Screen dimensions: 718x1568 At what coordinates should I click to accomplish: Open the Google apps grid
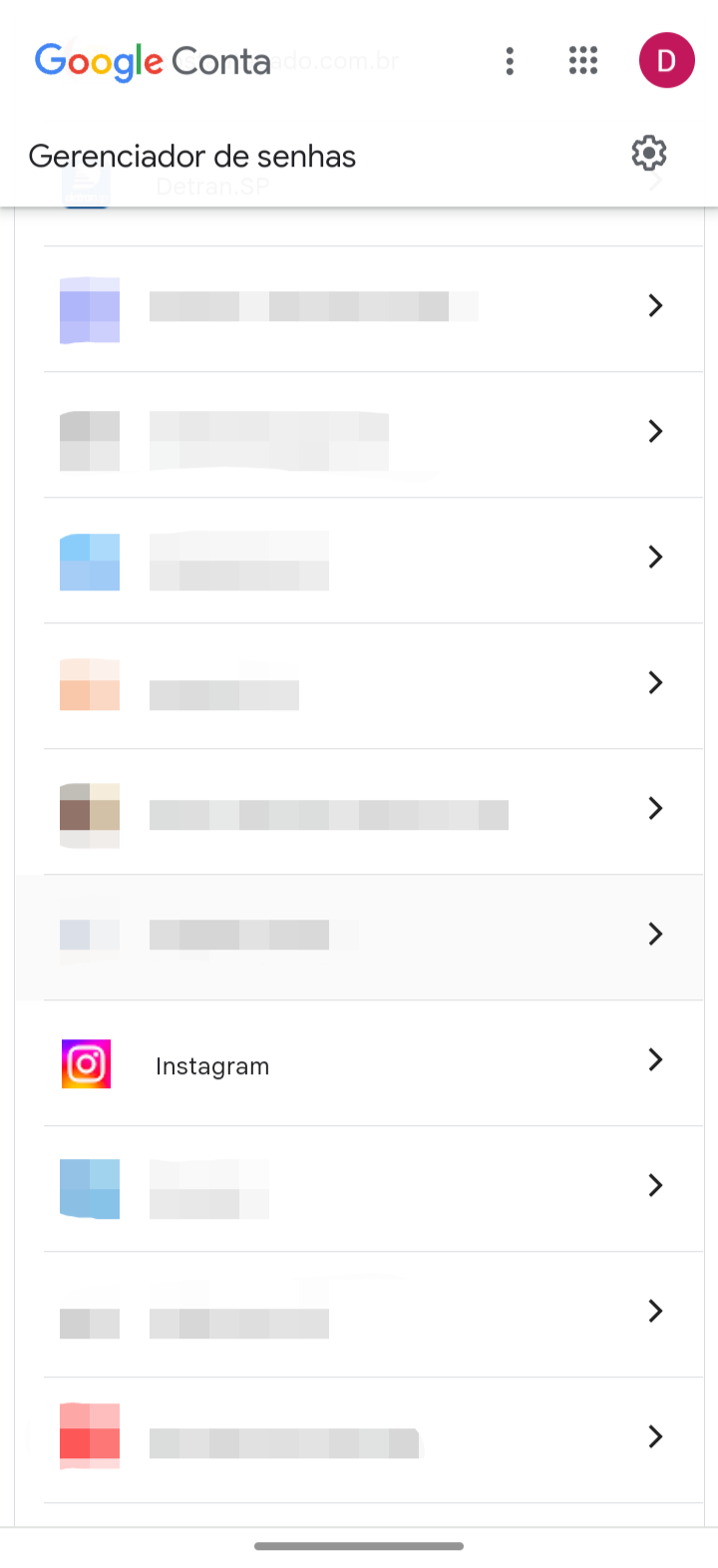click(583, 61)
